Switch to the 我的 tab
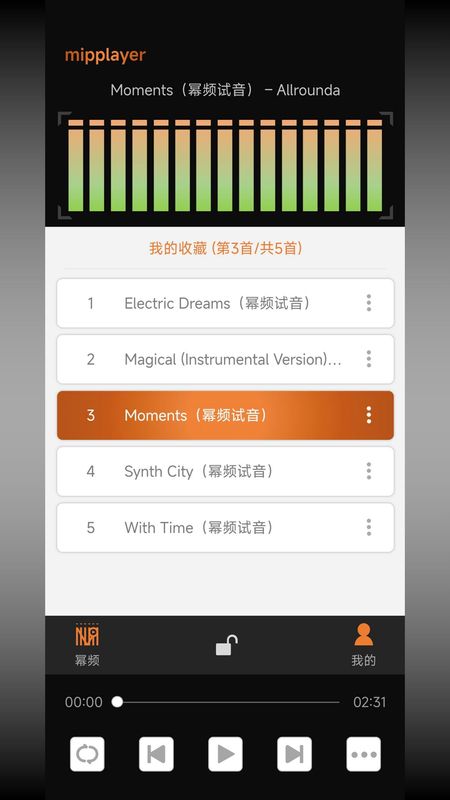The height and width of the screenshot is (800, 450). 364,645
